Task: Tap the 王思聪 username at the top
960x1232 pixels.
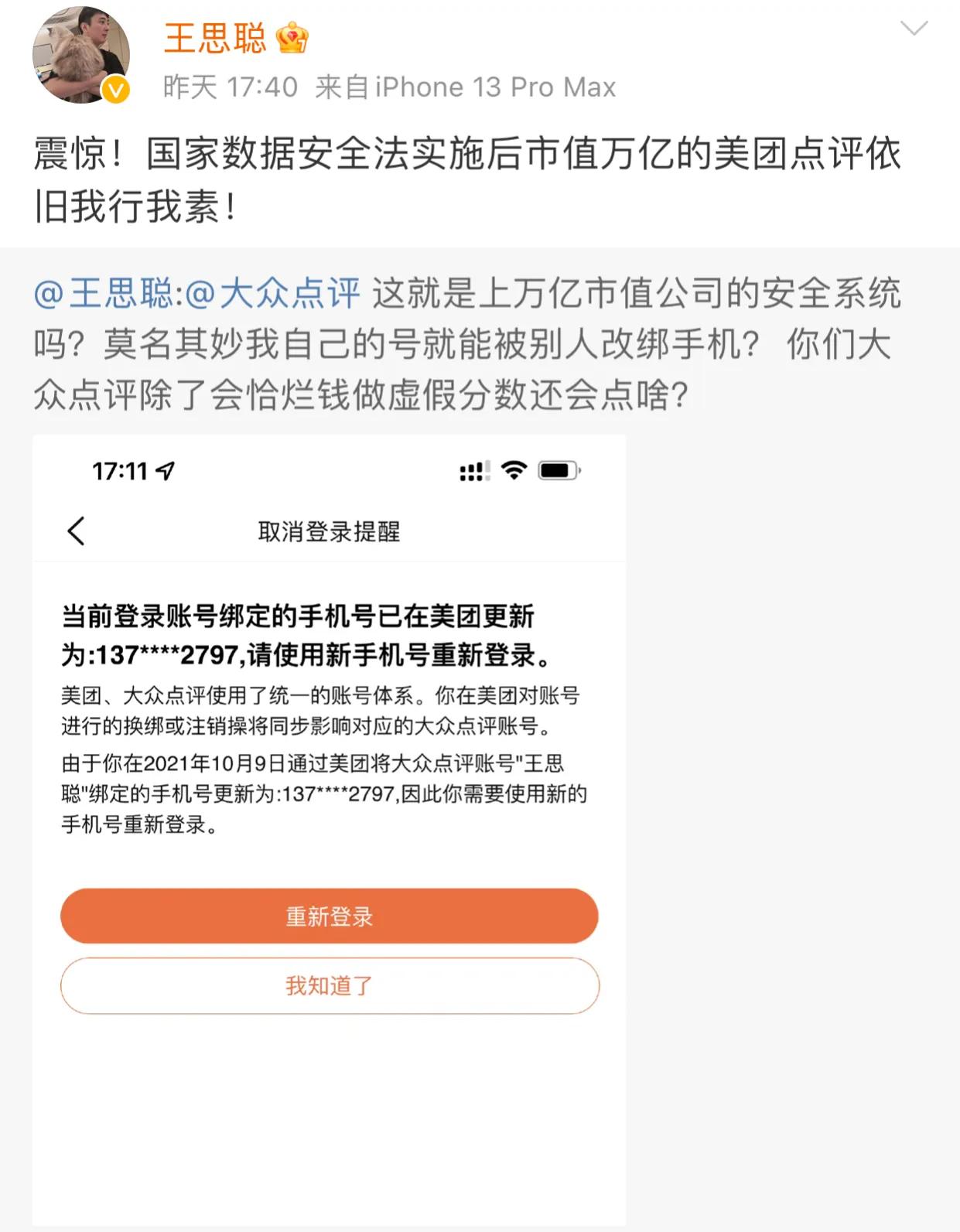Action: (215, 38)
